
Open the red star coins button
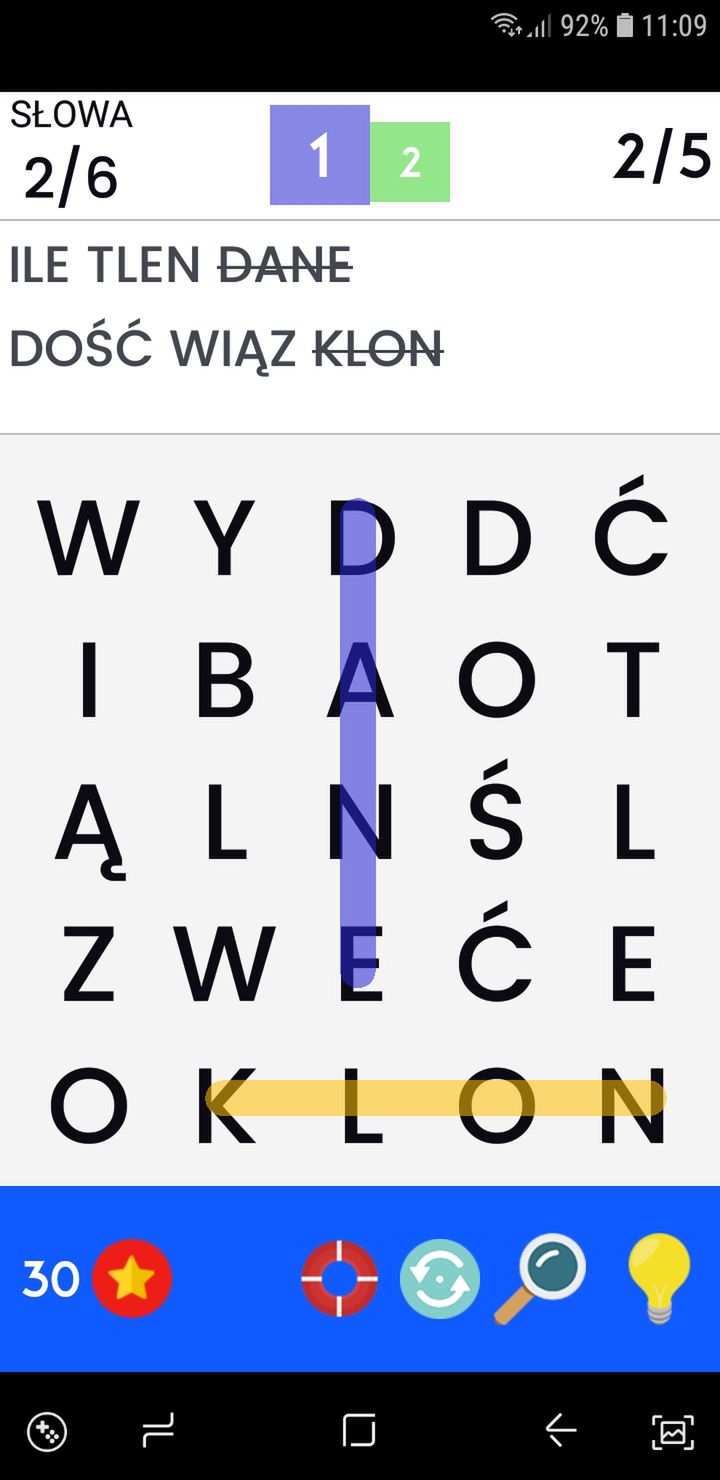(x=132, y=1278)
